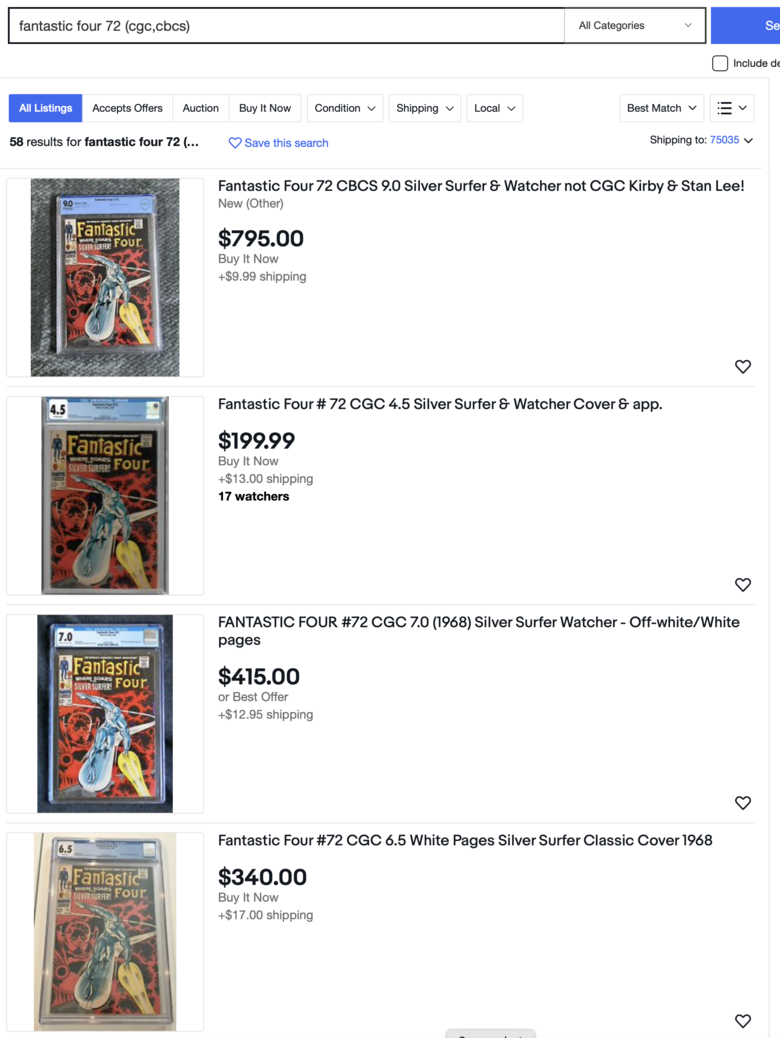
Task: Expand the Condition filter
Action: click(x=345, y=108)
